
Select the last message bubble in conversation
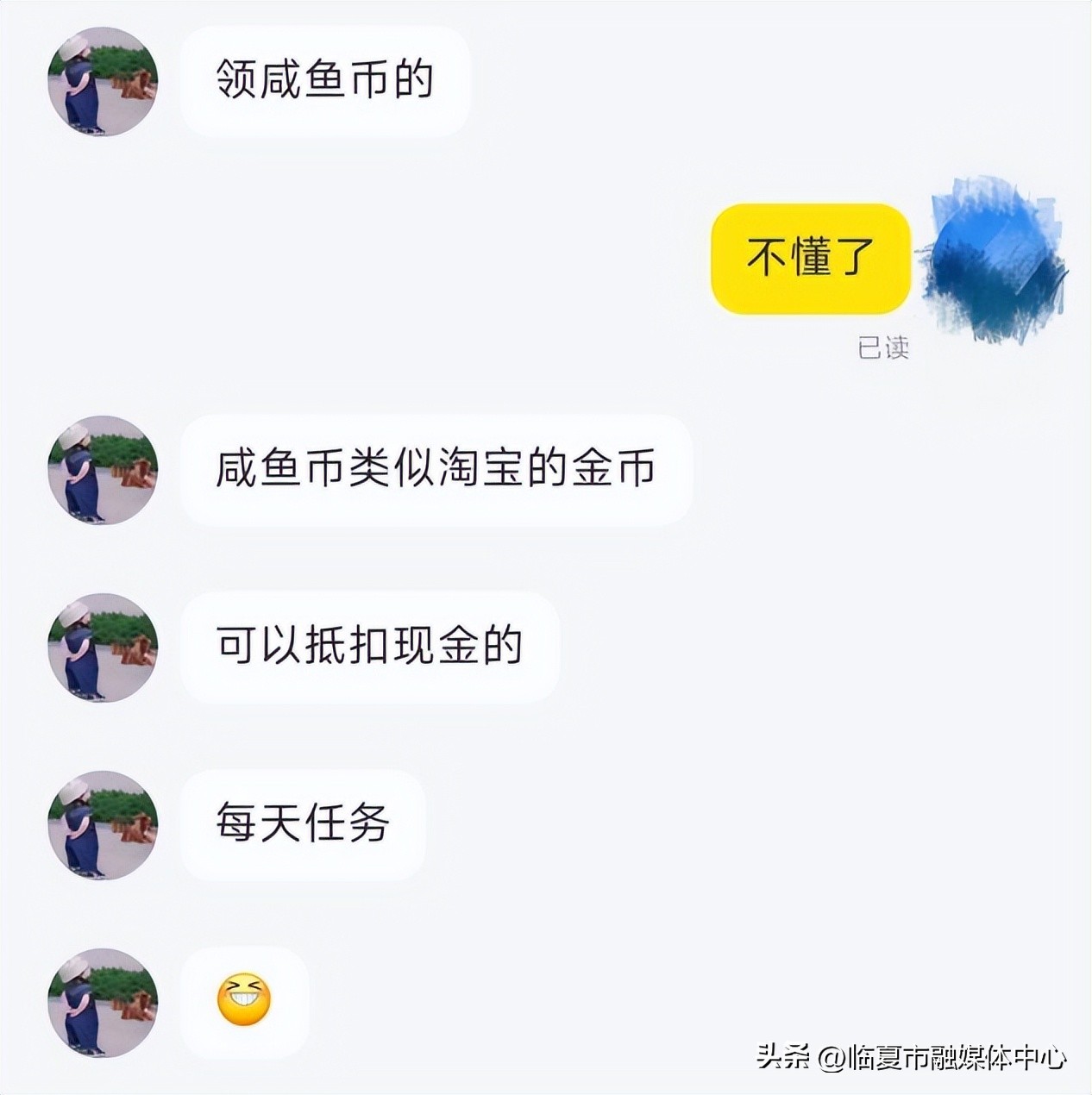click(x=244, y=999)
